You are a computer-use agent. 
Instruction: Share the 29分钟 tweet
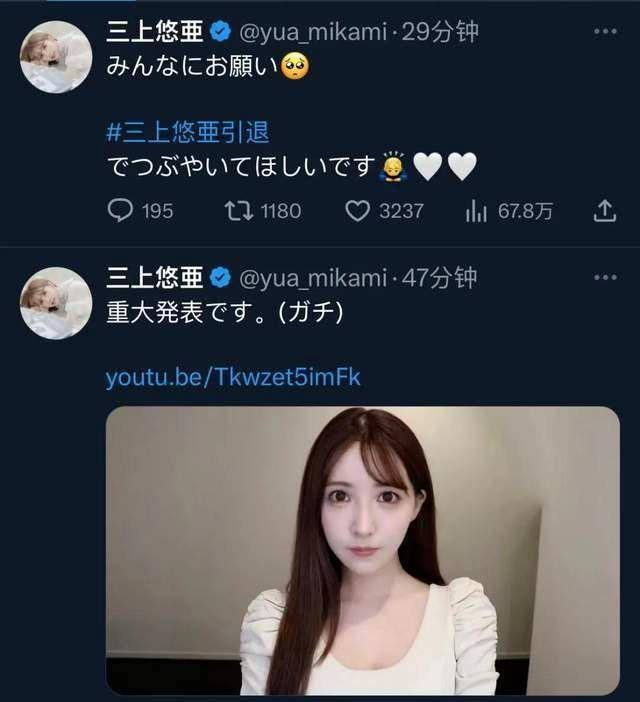pyautogui.click(x=604, y=210)
